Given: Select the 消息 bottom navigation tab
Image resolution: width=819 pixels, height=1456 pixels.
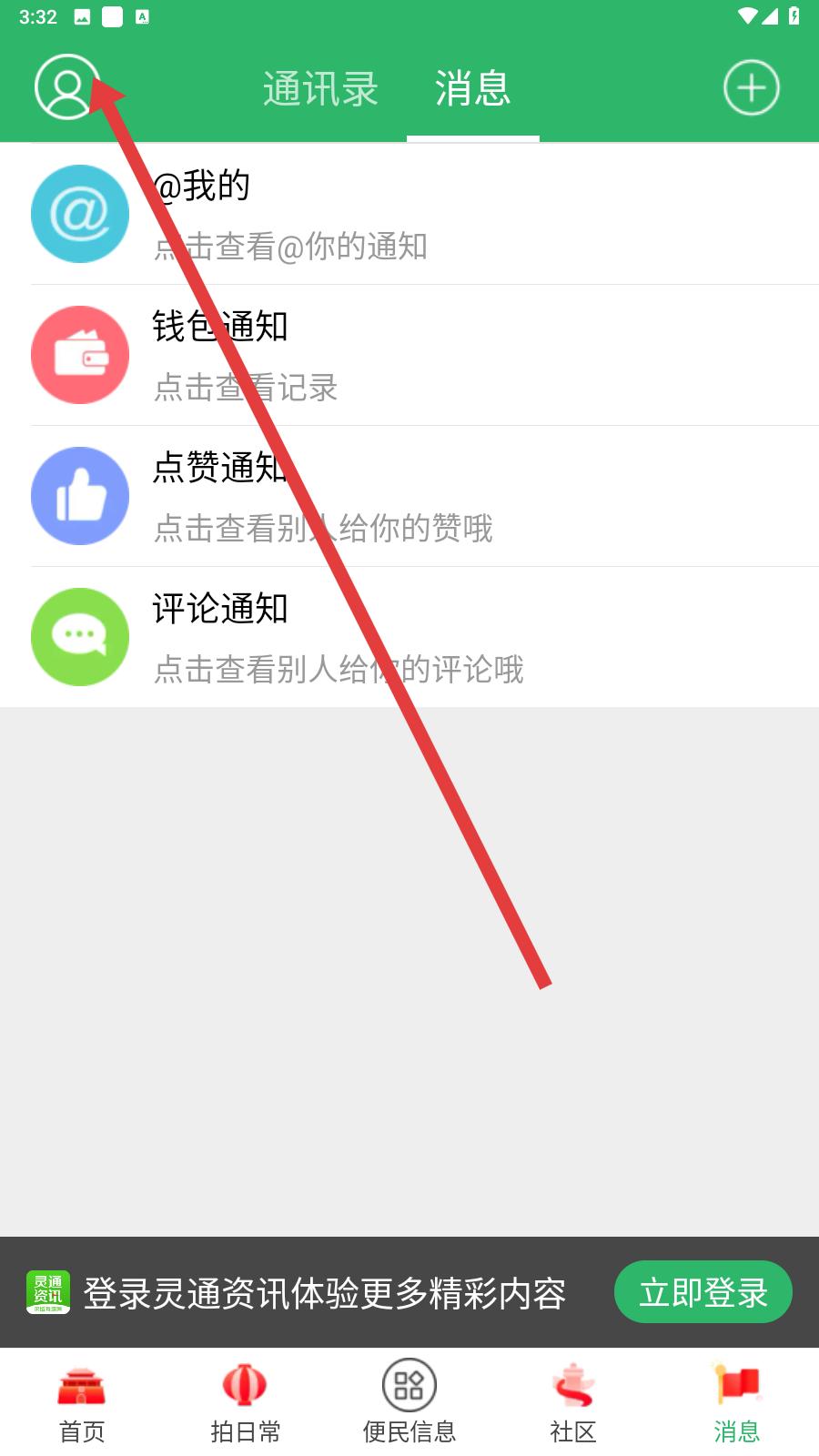Looking at the screenshot, I should tap(737, 1403).
